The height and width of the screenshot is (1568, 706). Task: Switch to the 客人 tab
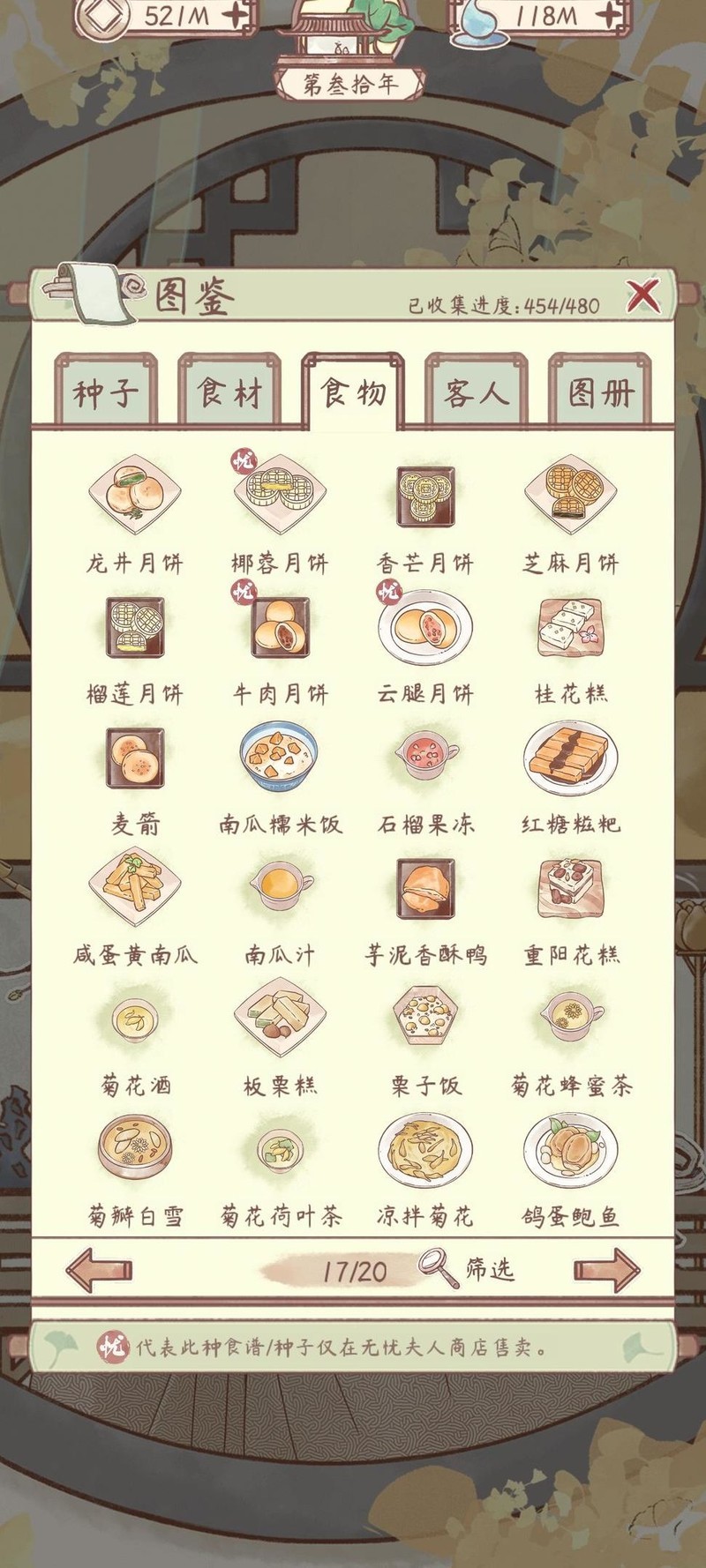click(x=477, y=392)
